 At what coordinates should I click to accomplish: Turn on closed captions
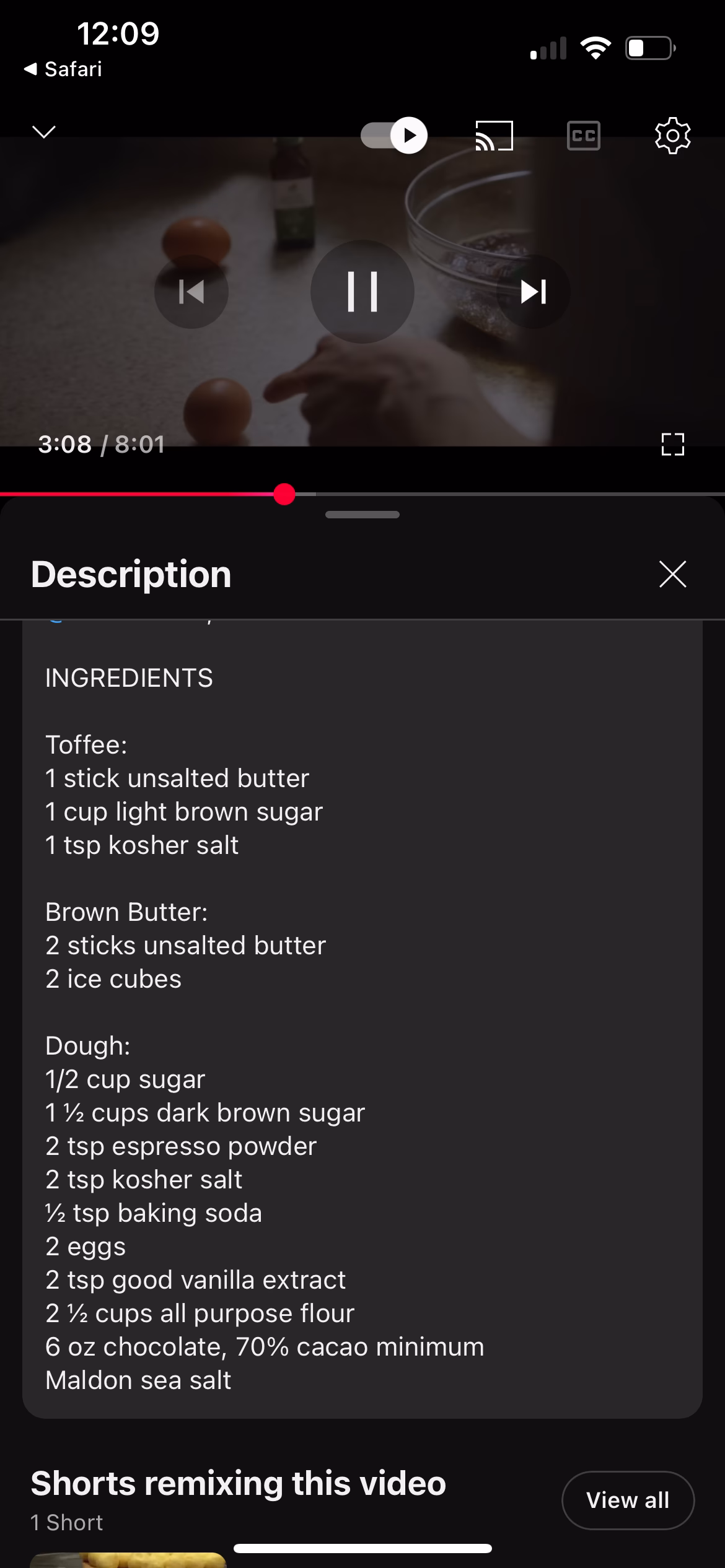pos(583,135)
